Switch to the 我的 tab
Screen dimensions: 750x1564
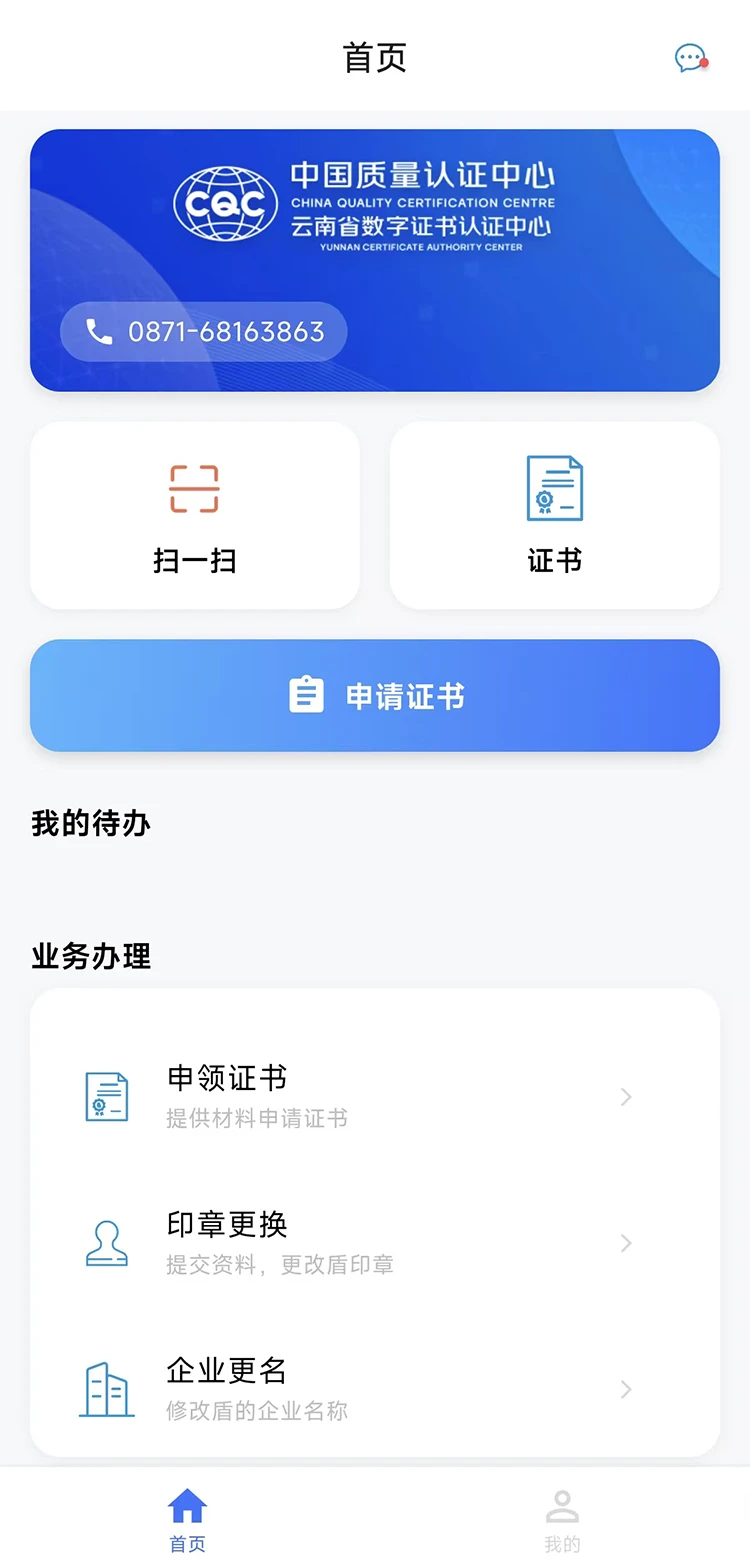[x=562, y=1519]
